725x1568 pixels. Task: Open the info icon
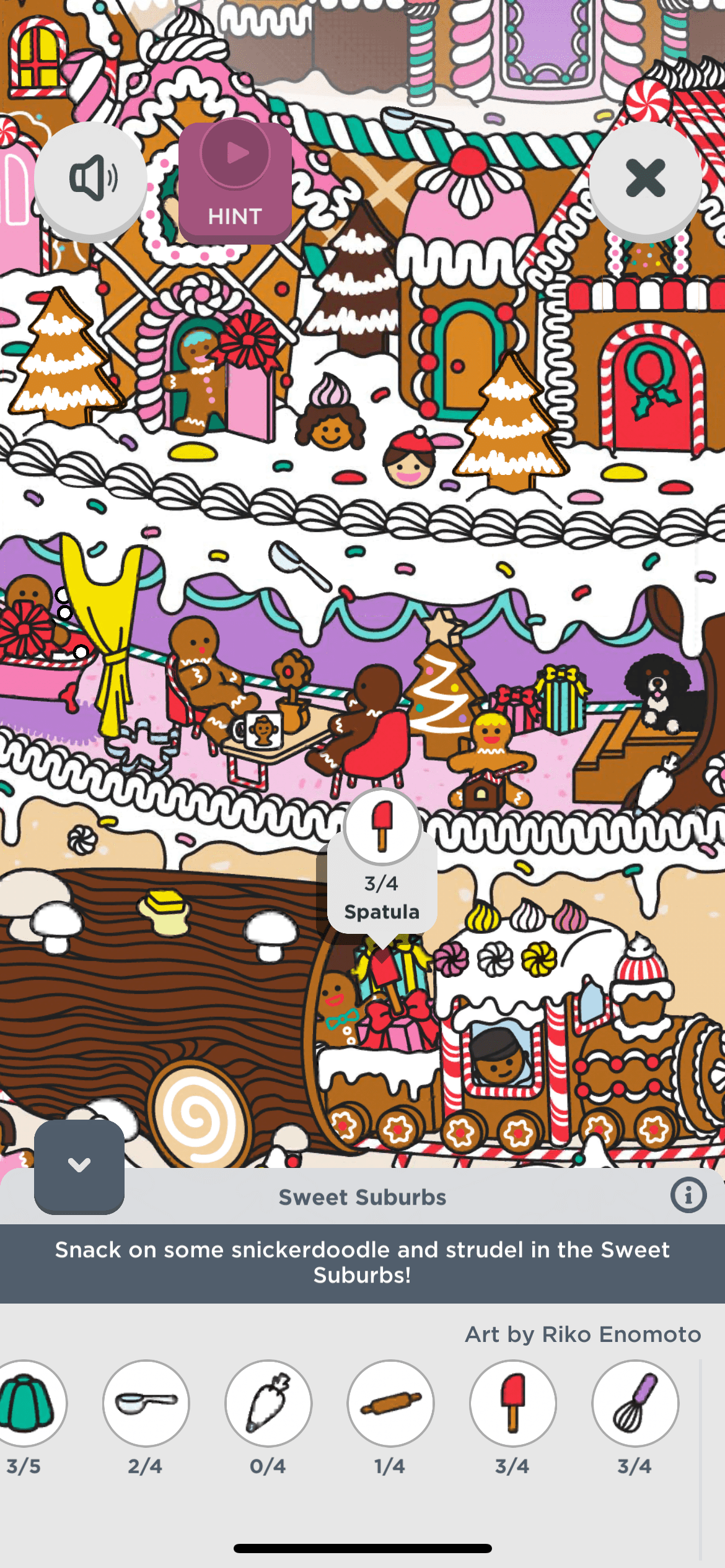click(688, 1195)
